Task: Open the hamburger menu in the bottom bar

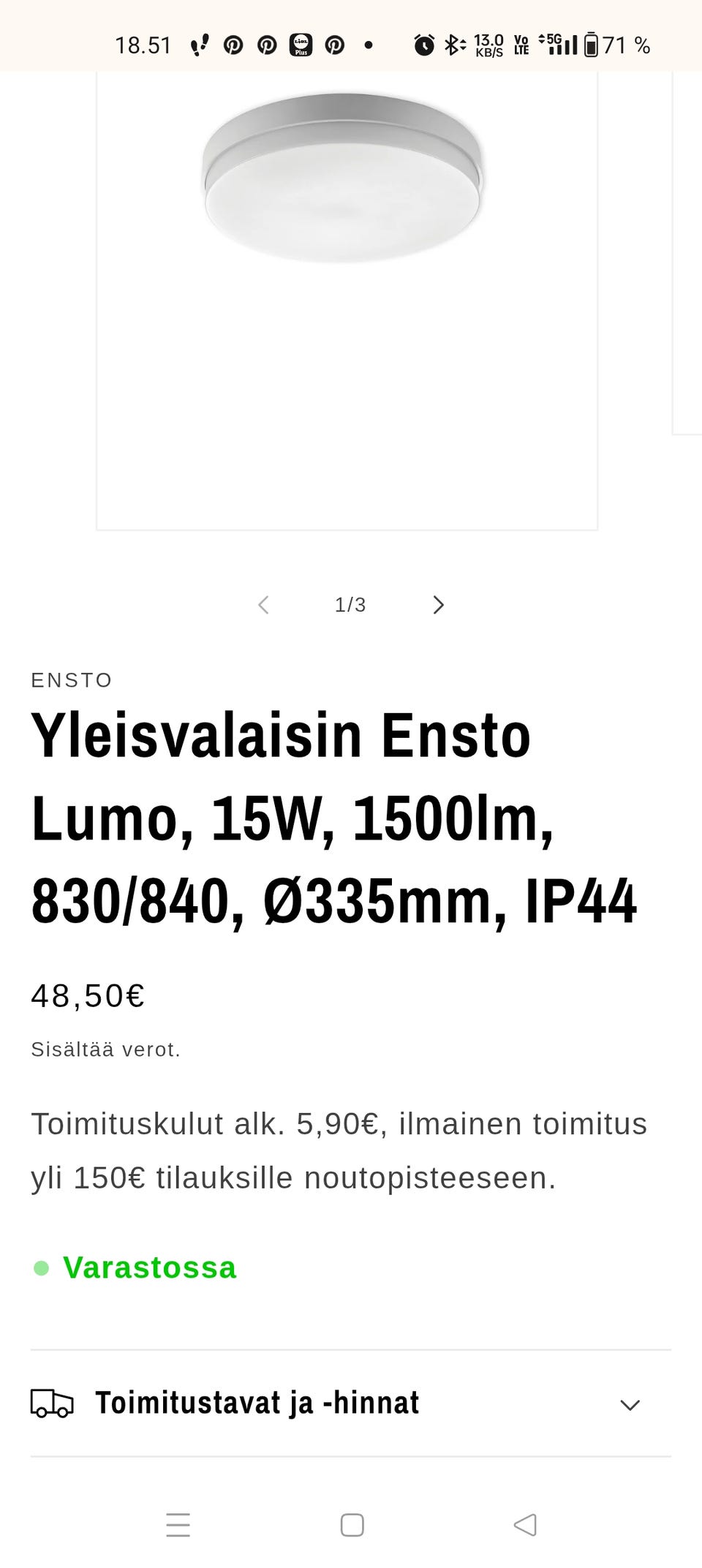Action: (x=178, y=1526)
